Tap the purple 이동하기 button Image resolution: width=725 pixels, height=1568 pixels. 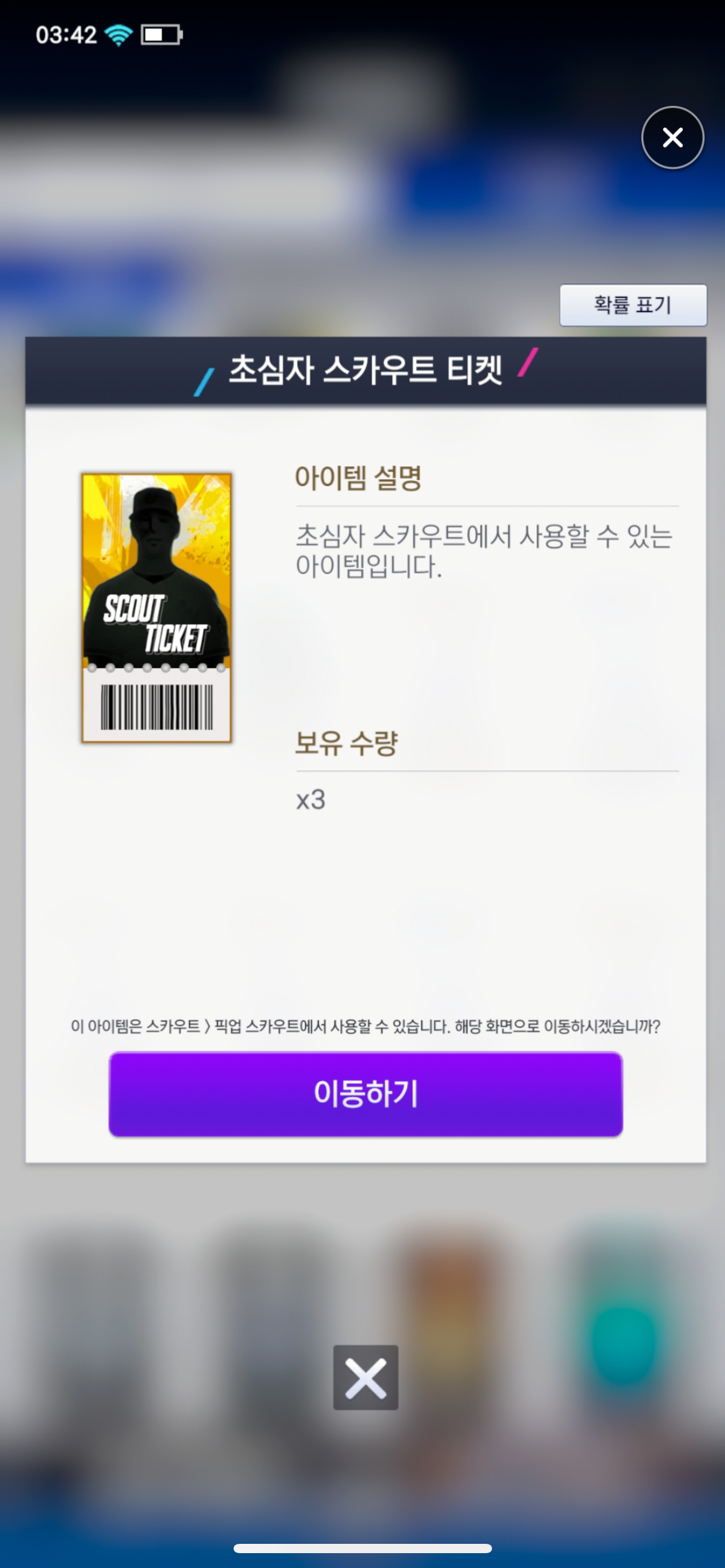click(366, 1094)
